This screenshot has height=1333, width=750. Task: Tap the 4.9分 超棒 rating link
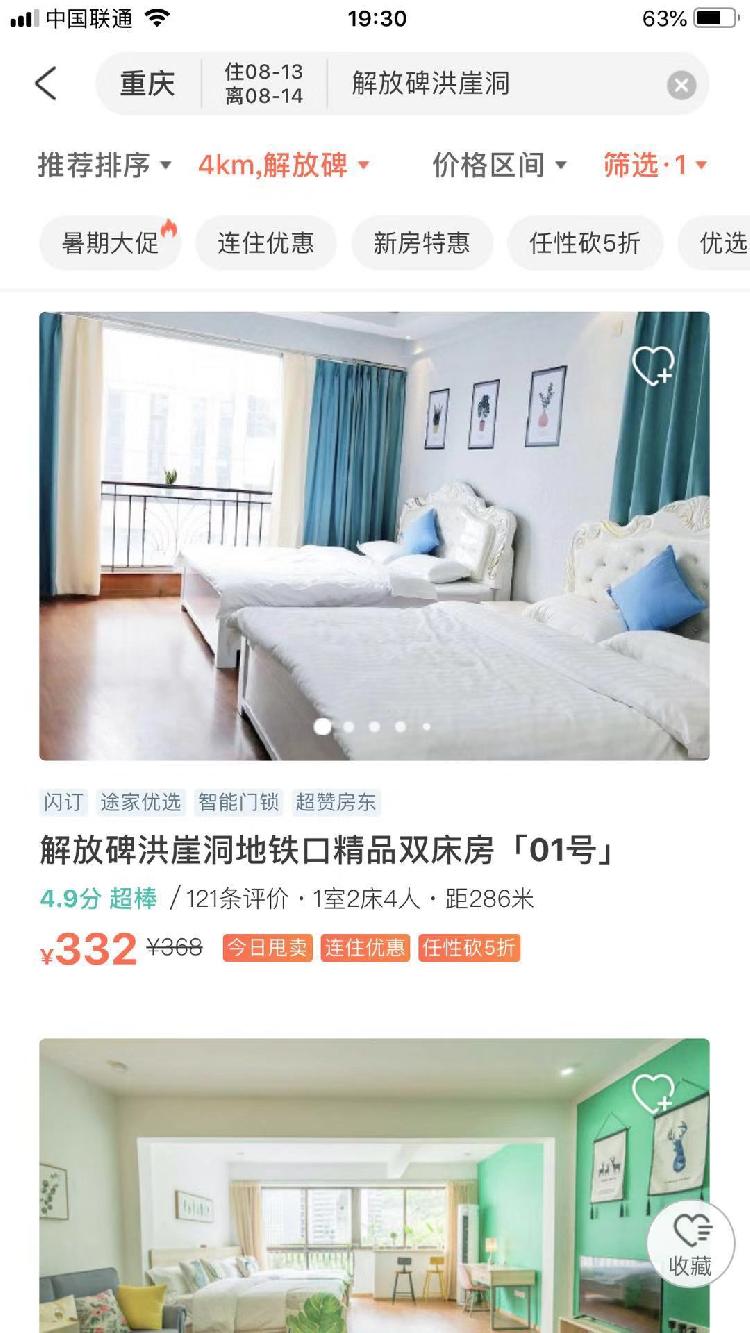97,899
